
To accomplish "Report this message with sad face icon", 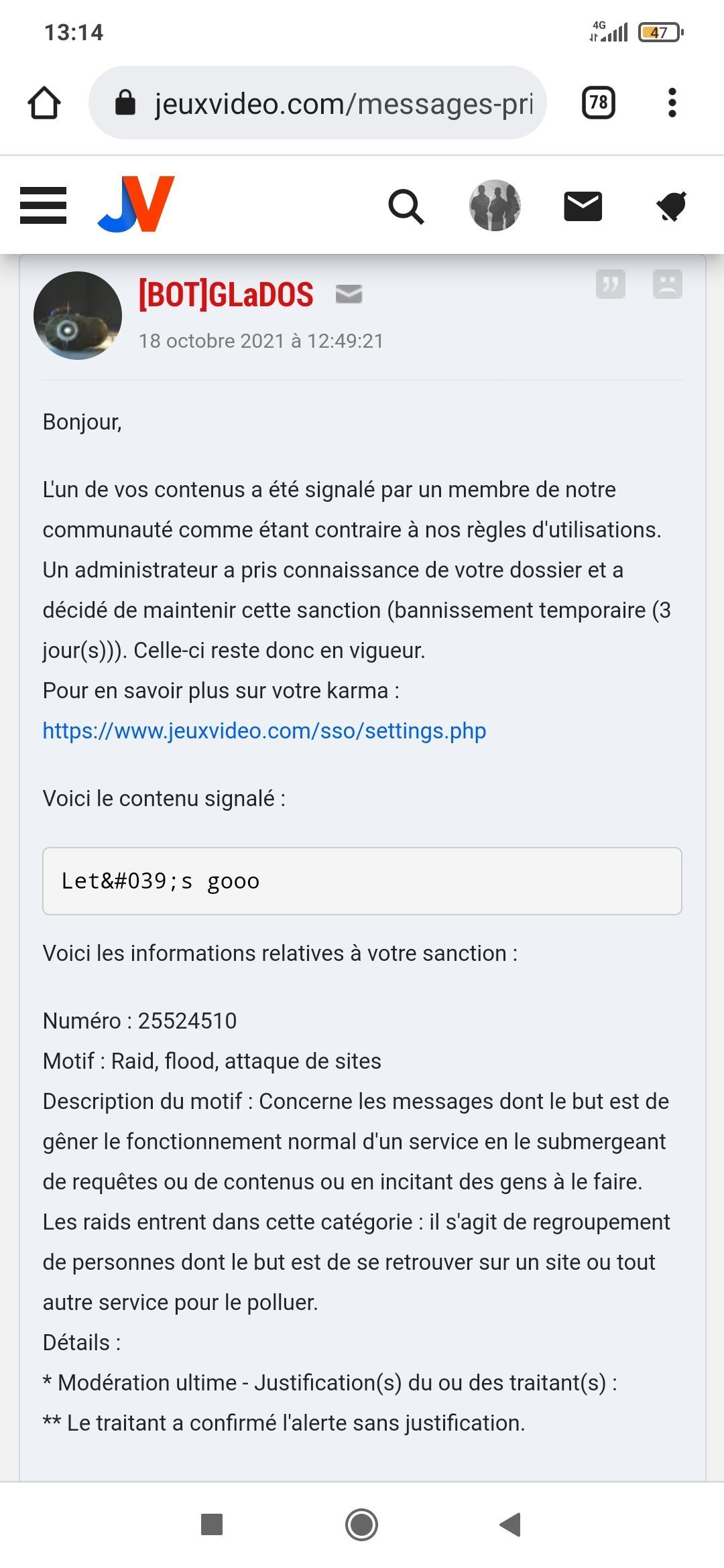I will [x=668, y=284].
